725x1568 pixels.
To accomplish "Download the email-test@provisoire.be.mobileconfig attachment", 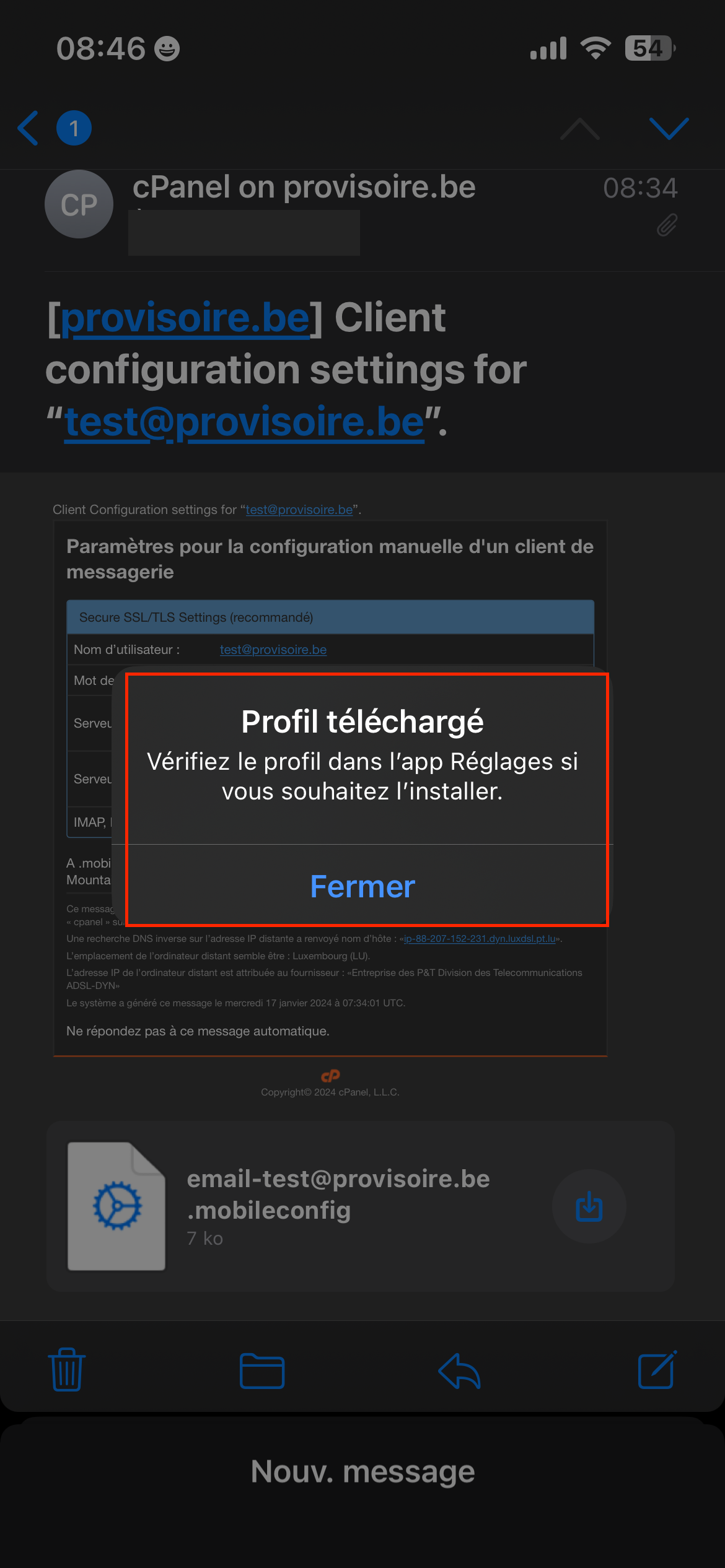I will 589,1206.
